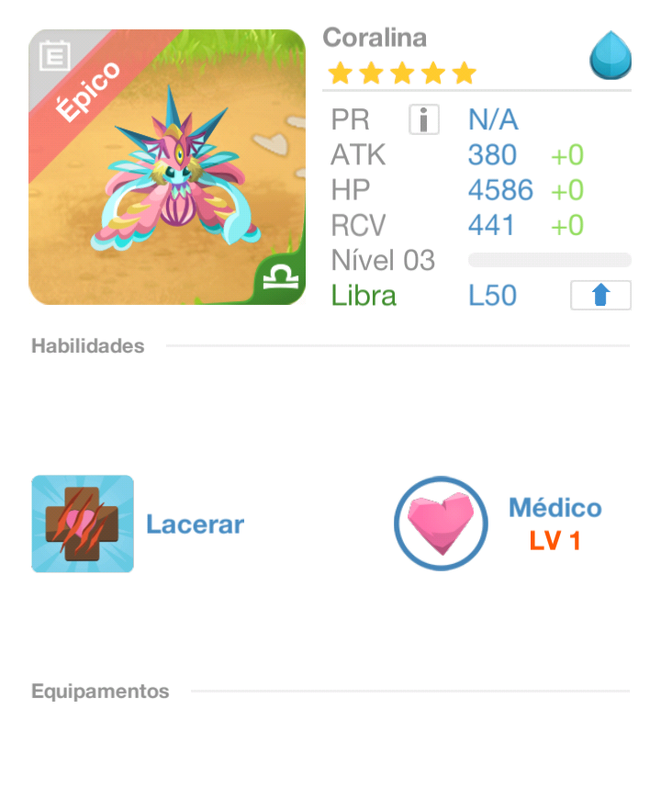This screenshot has width=661, height=800.
Task: View the Lacerar skill details
Action: [x=82, y=523]
